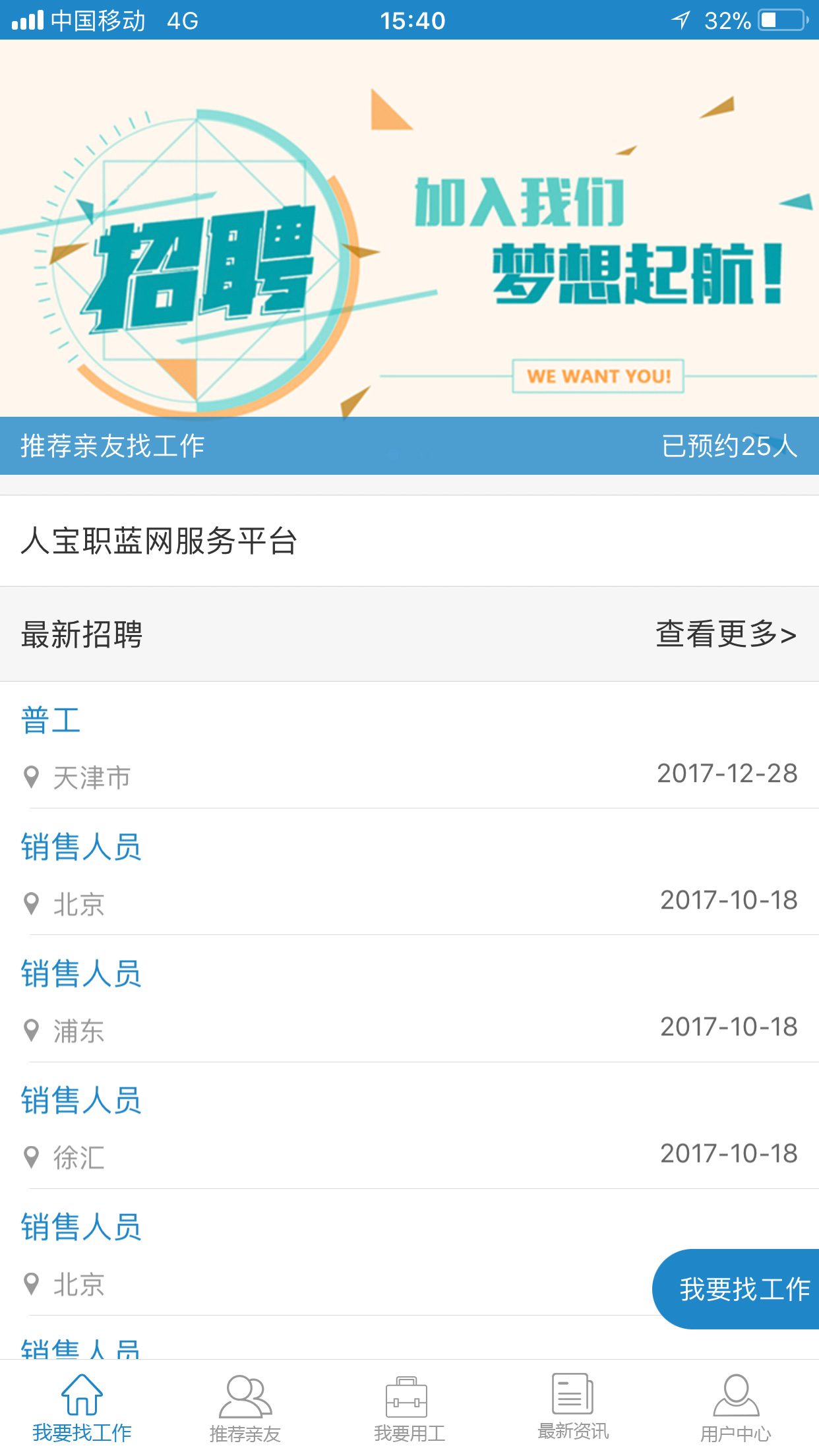Tap the 人宝职蓝网服务平台 row

click(161, 542)
